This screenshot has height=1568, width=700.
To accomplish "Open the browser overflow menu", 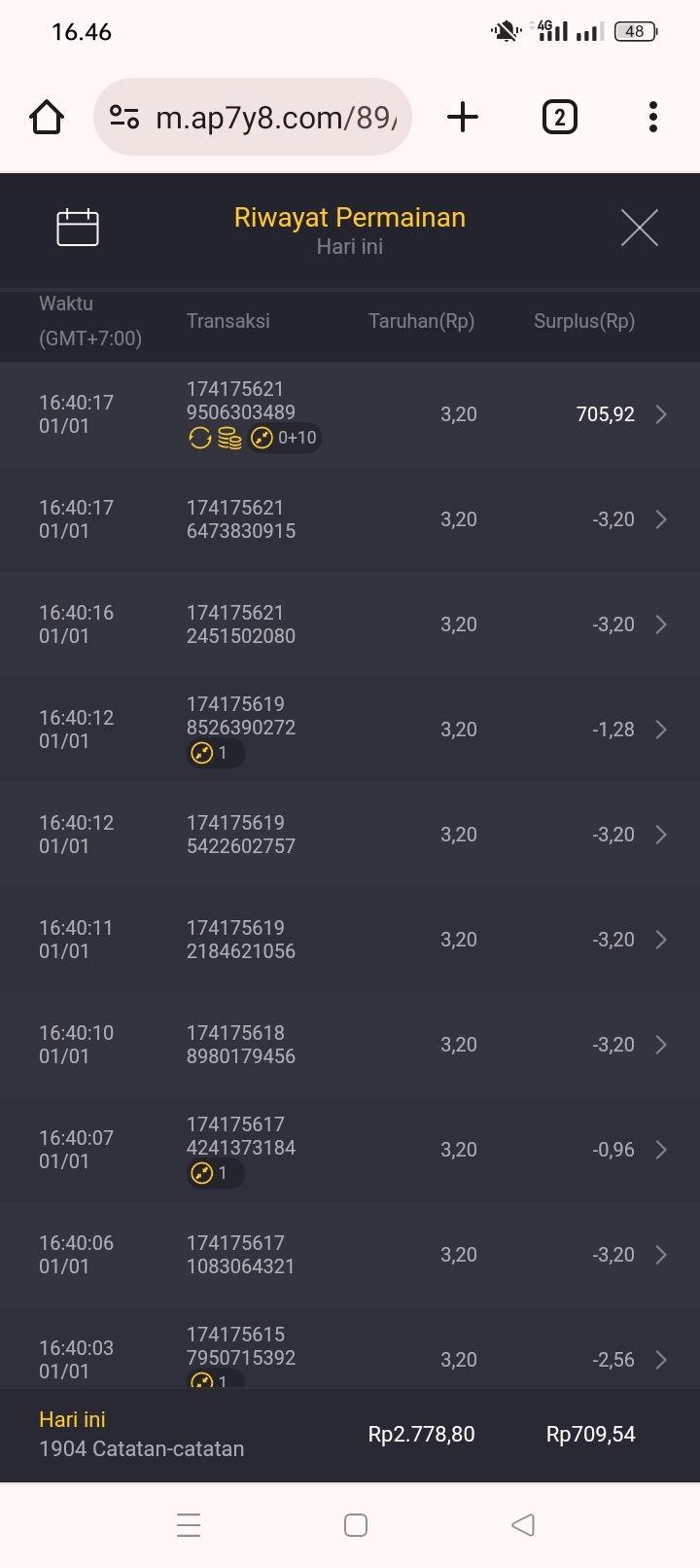I will (x=653, y=118).
